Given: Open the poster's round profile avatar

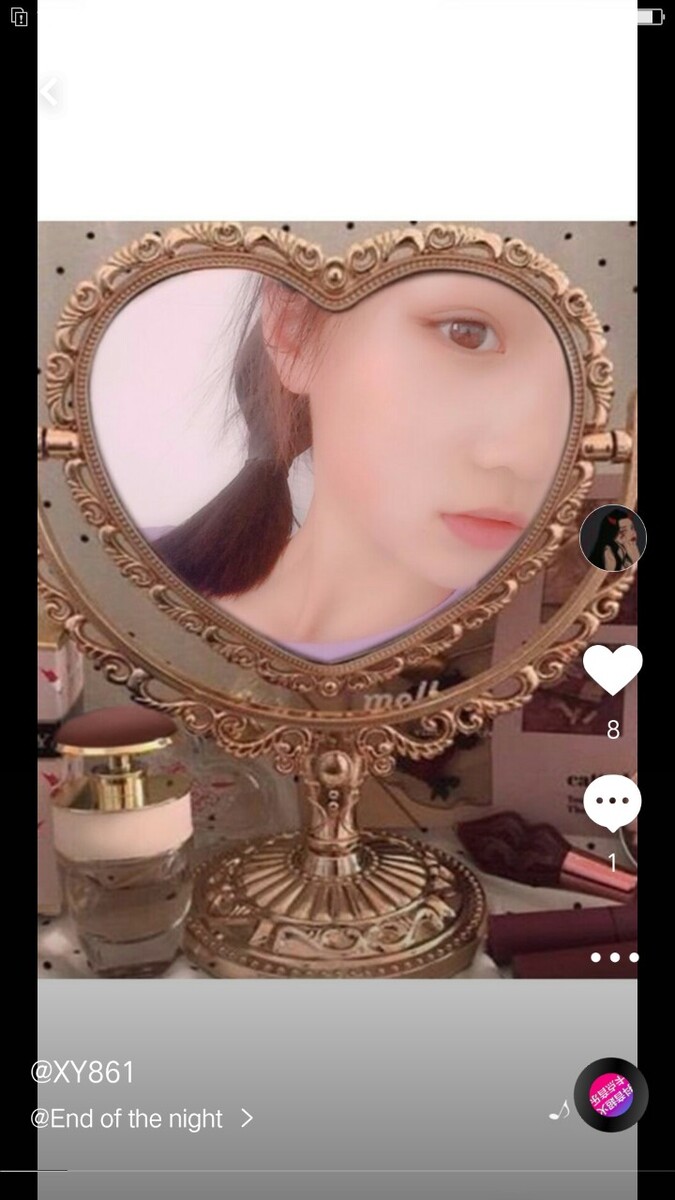Looking at the screenshot, I should 612,538.
